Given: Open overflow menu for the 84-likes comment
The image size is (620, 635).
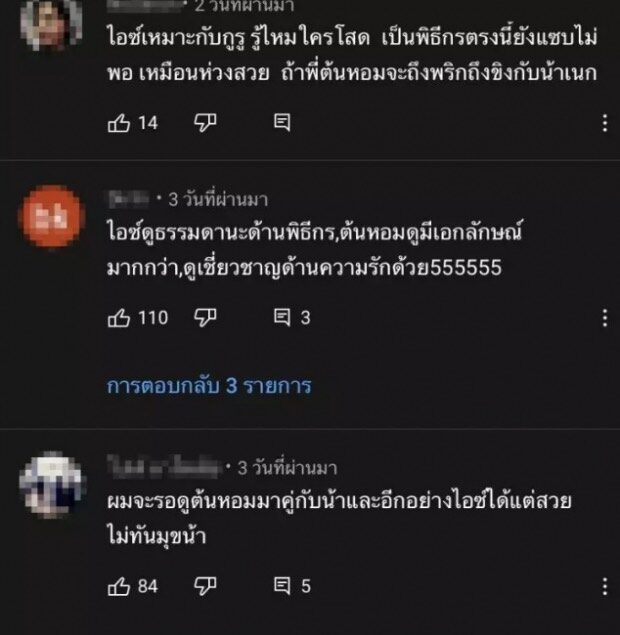Looking at the screenshot, I should tap(604, 585).
